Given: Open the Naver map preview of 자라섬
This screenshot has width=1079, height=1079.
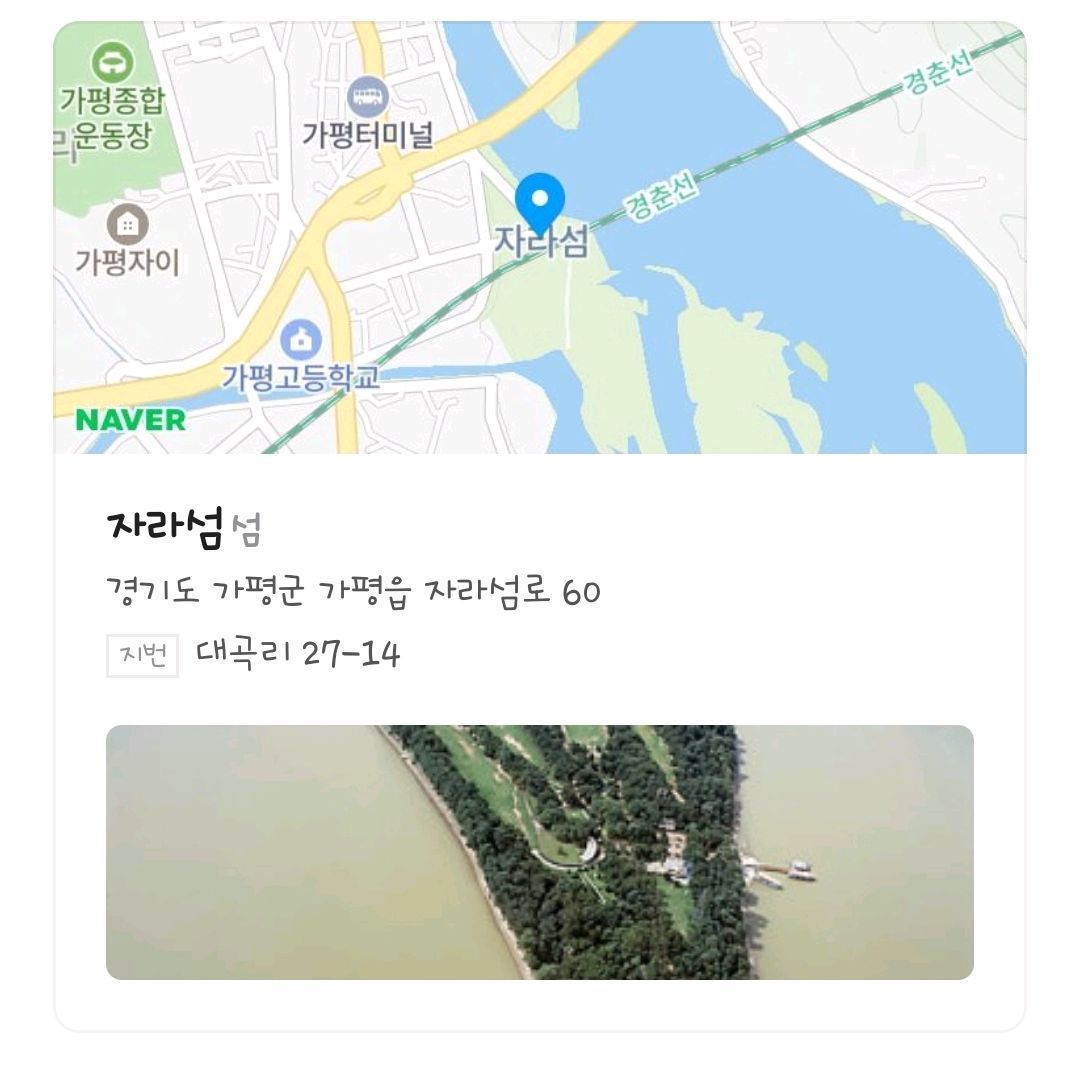Looking at the screenshot, I should click(x=539, y=238).
